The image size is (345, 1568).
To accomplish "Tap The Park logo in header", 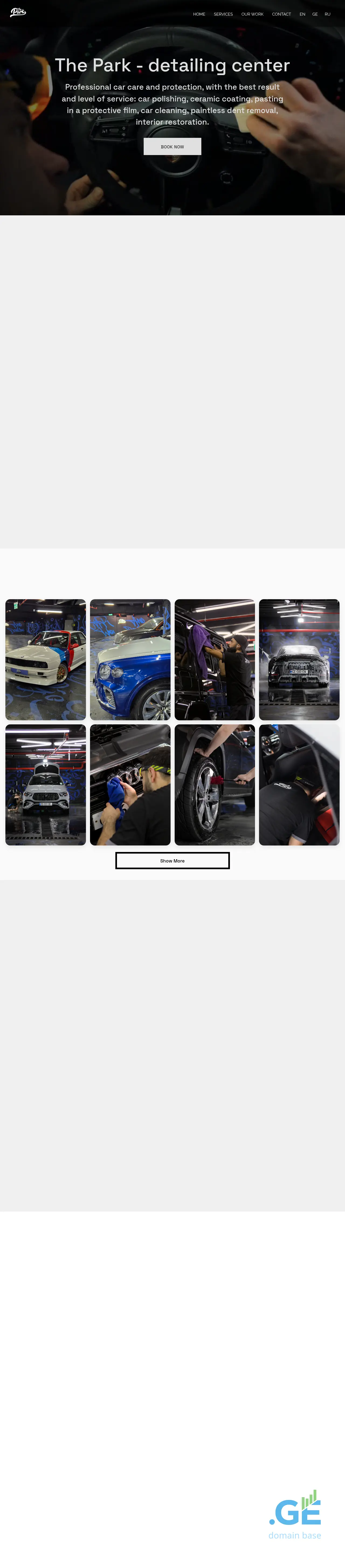I will click(x=18, y=12).
